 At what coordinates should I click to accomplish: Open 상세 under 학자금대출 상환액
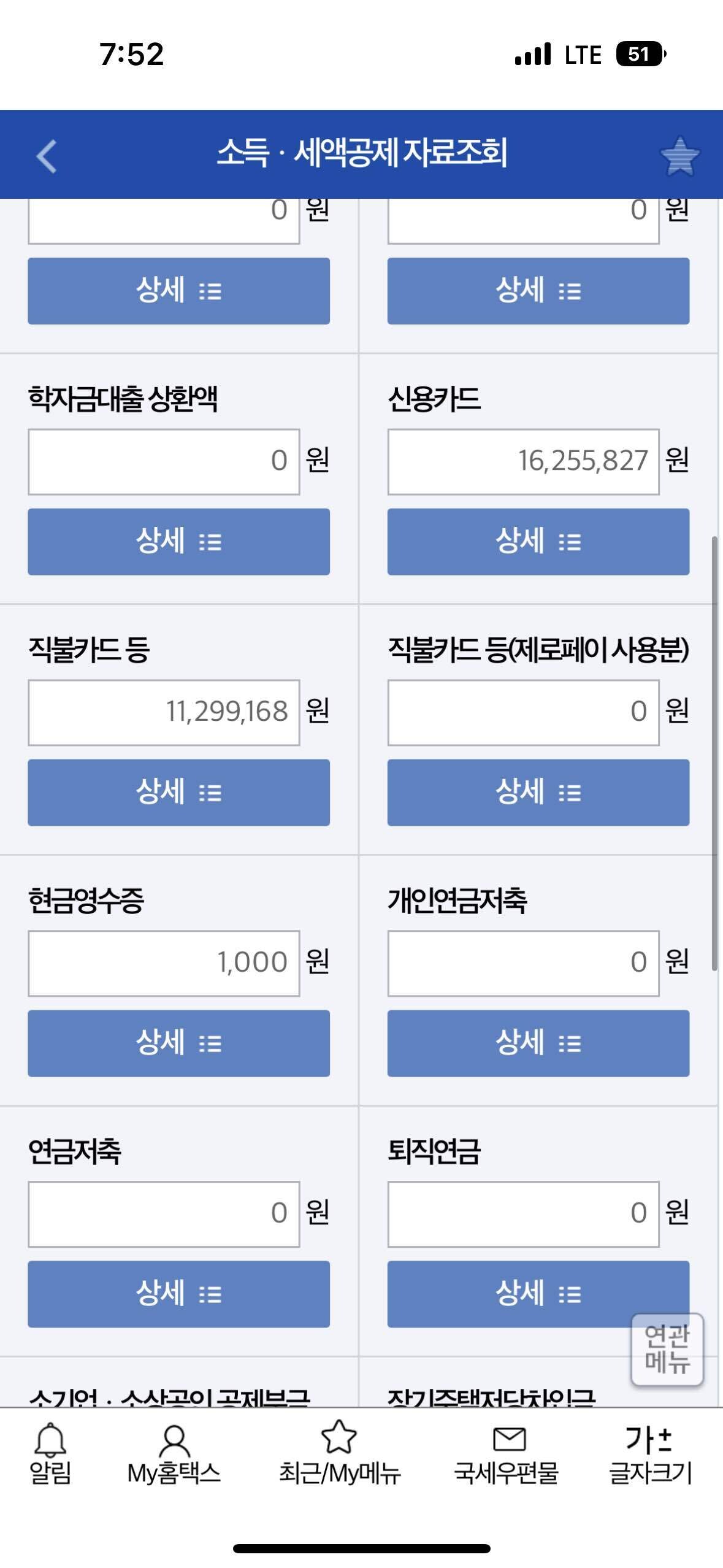[178, 541]
